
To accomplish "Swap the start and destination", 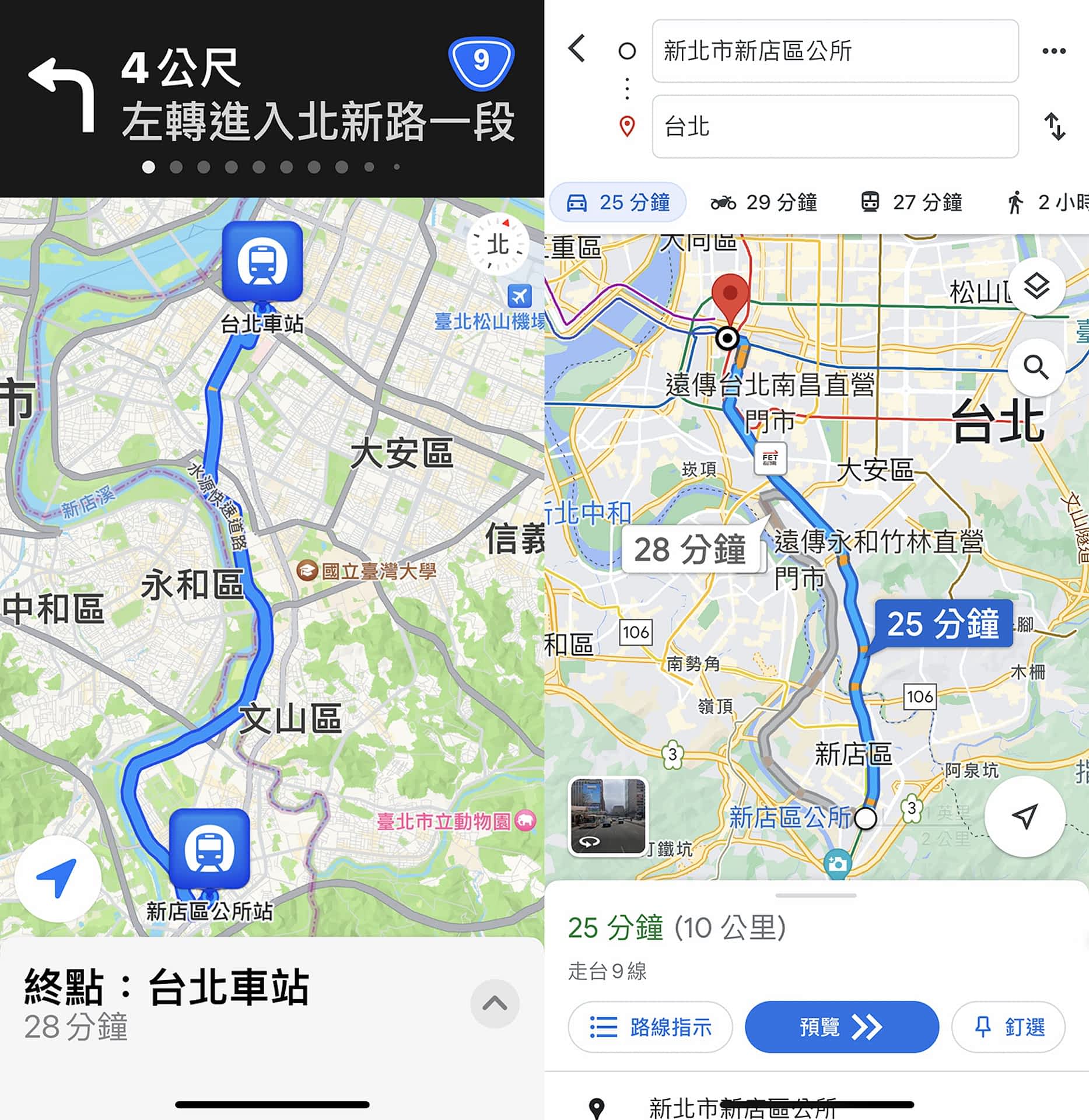I will pyautogui.click(x=1055, y=127).
